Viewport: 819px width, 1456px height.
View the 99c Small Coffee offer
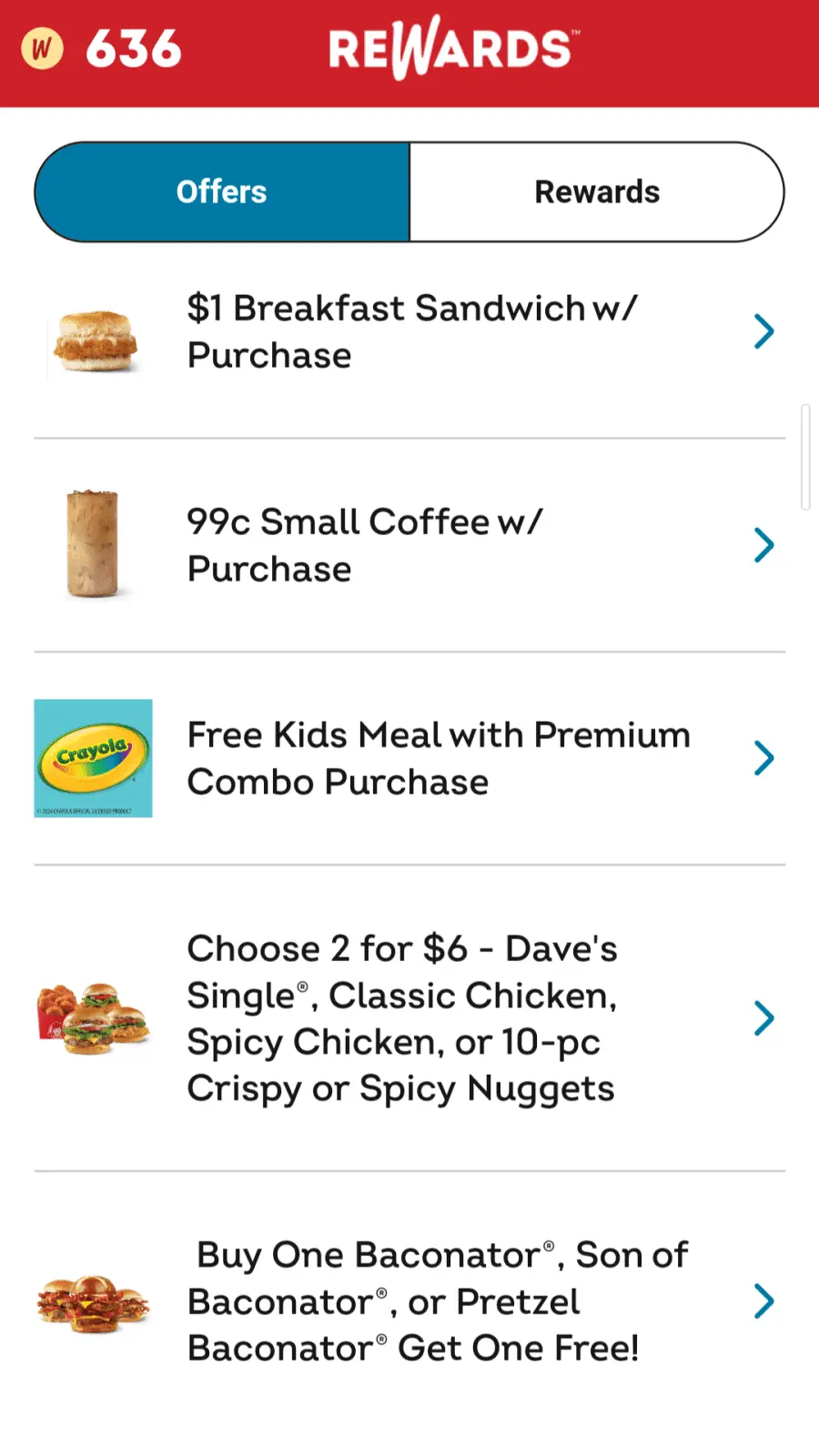pos(409,545)
